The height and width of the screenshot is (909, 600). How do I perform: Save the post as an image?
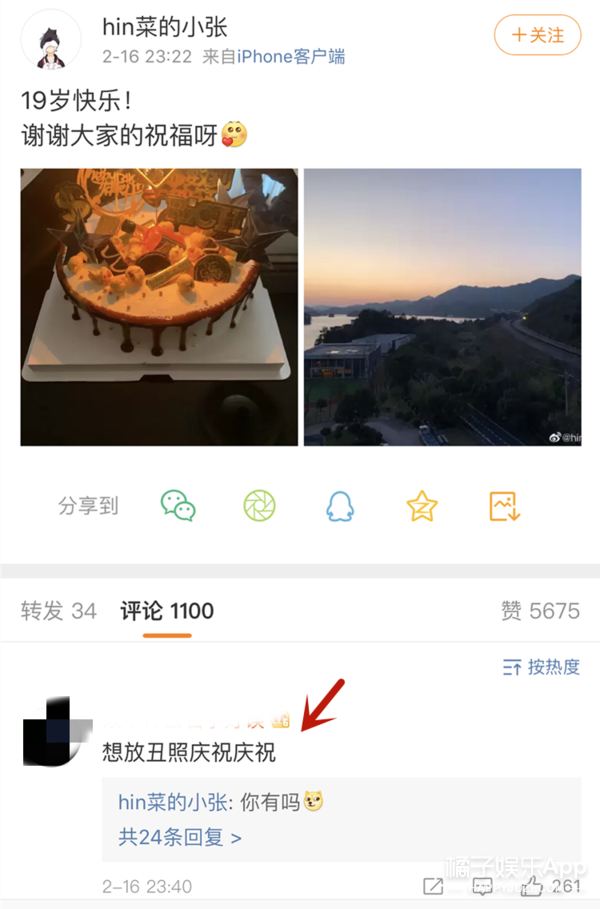click(x=504, y=506)
